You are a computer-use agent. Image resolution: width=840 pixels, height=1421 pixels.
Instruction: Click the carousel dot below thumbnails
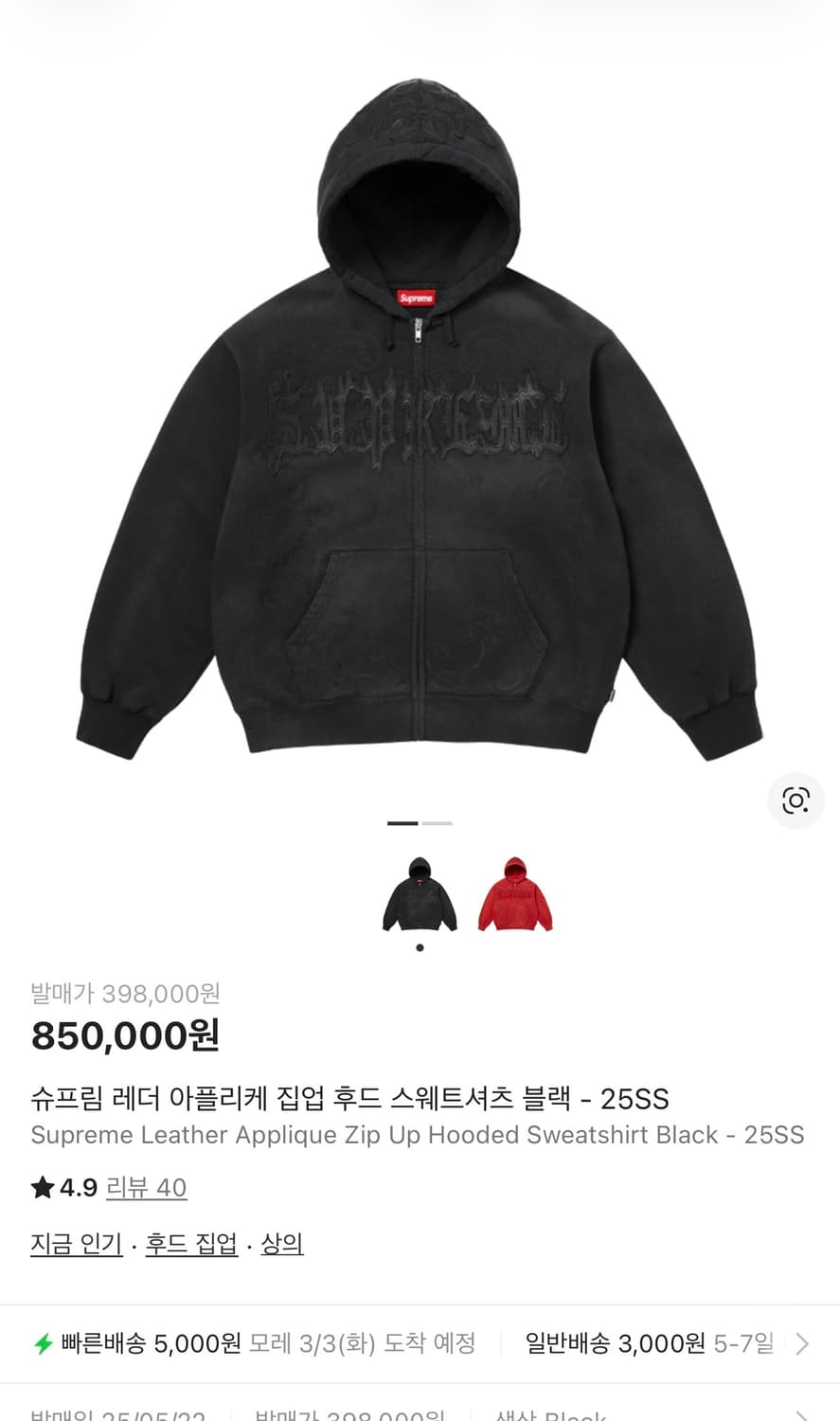pyautogui.click(x=420, y=947)
